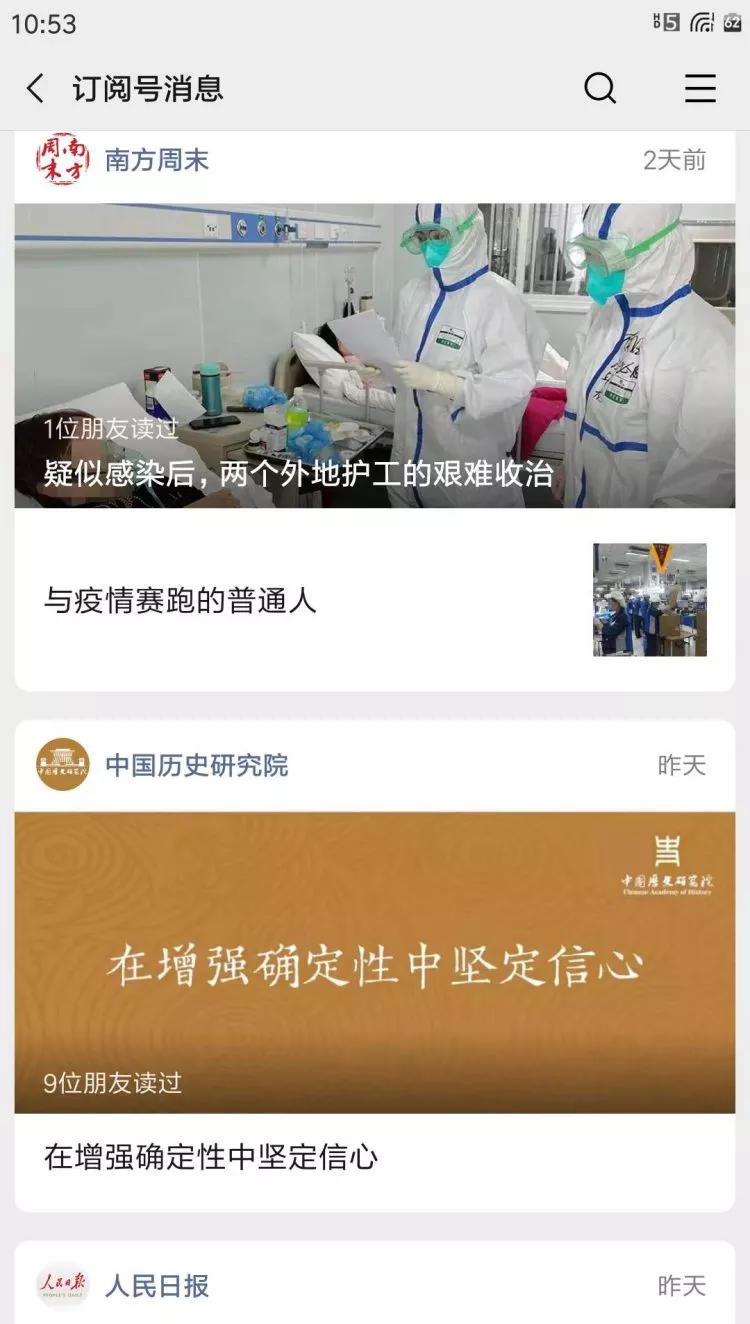Open article 与疫情赛跑的普通人
750x1324 pixels.
point(374,600)
